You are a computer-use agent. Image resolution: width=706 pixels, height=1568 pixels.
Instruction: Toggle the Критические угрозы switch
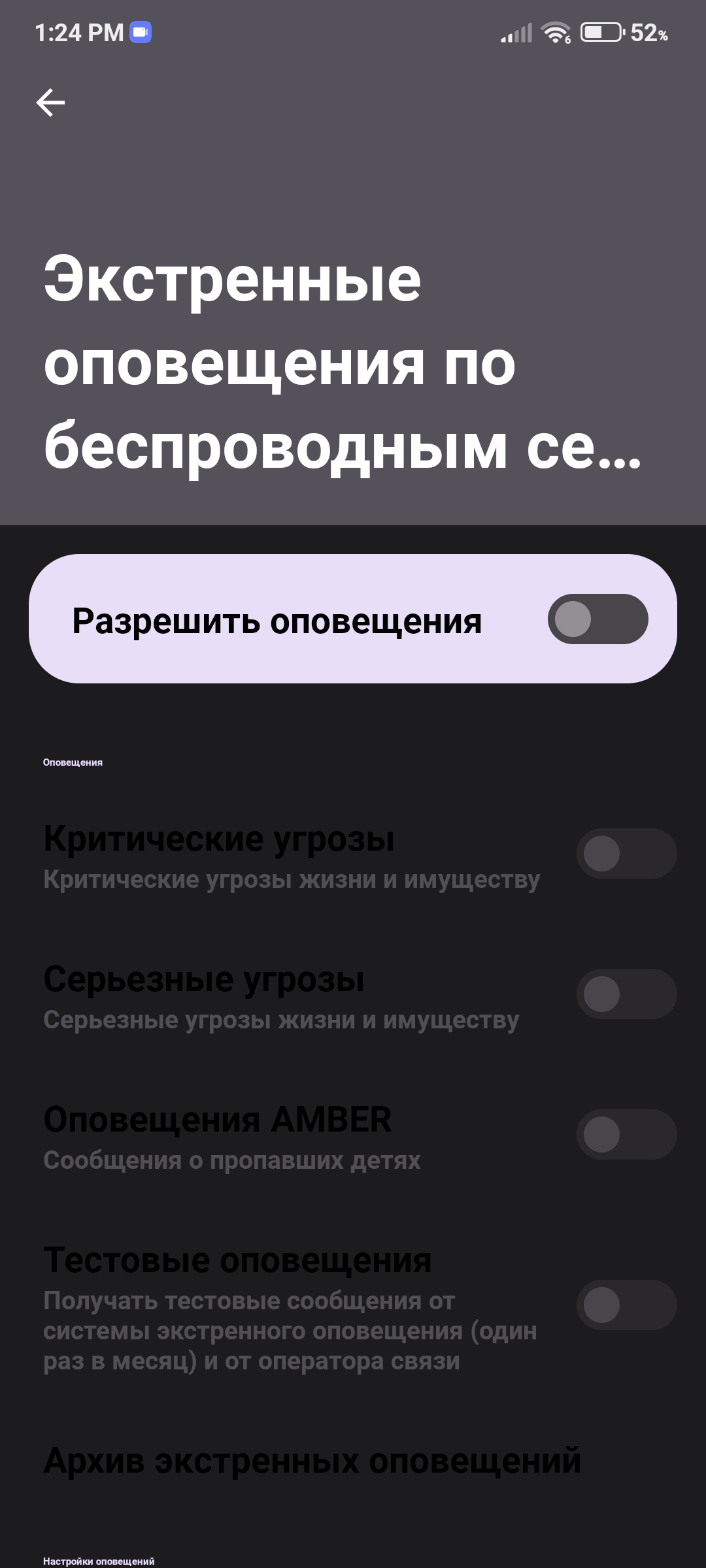(x=626, y=853)
